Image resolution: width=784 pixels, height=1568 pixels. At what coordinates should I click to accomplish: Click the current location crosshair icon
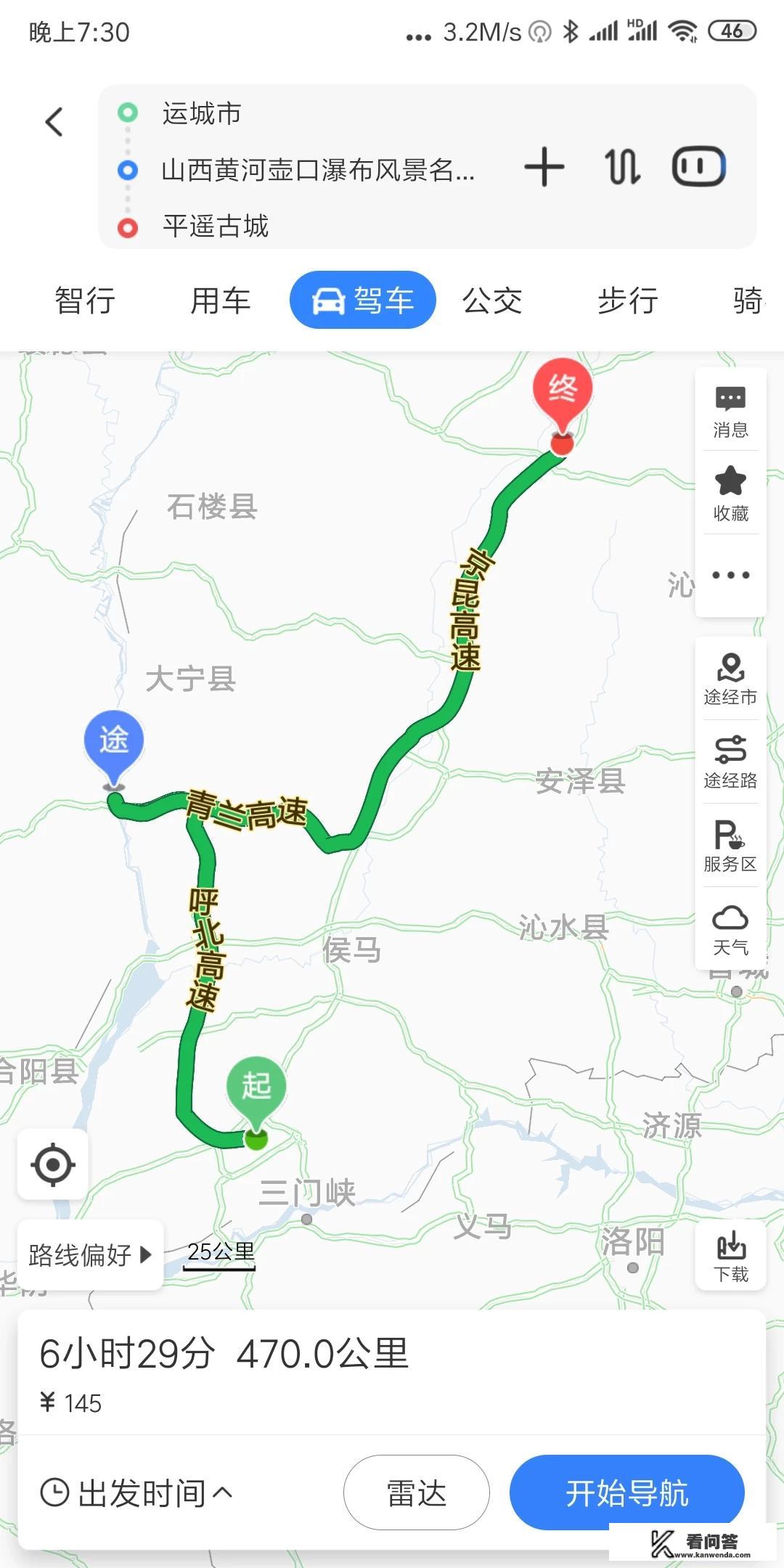[52, 1164]
